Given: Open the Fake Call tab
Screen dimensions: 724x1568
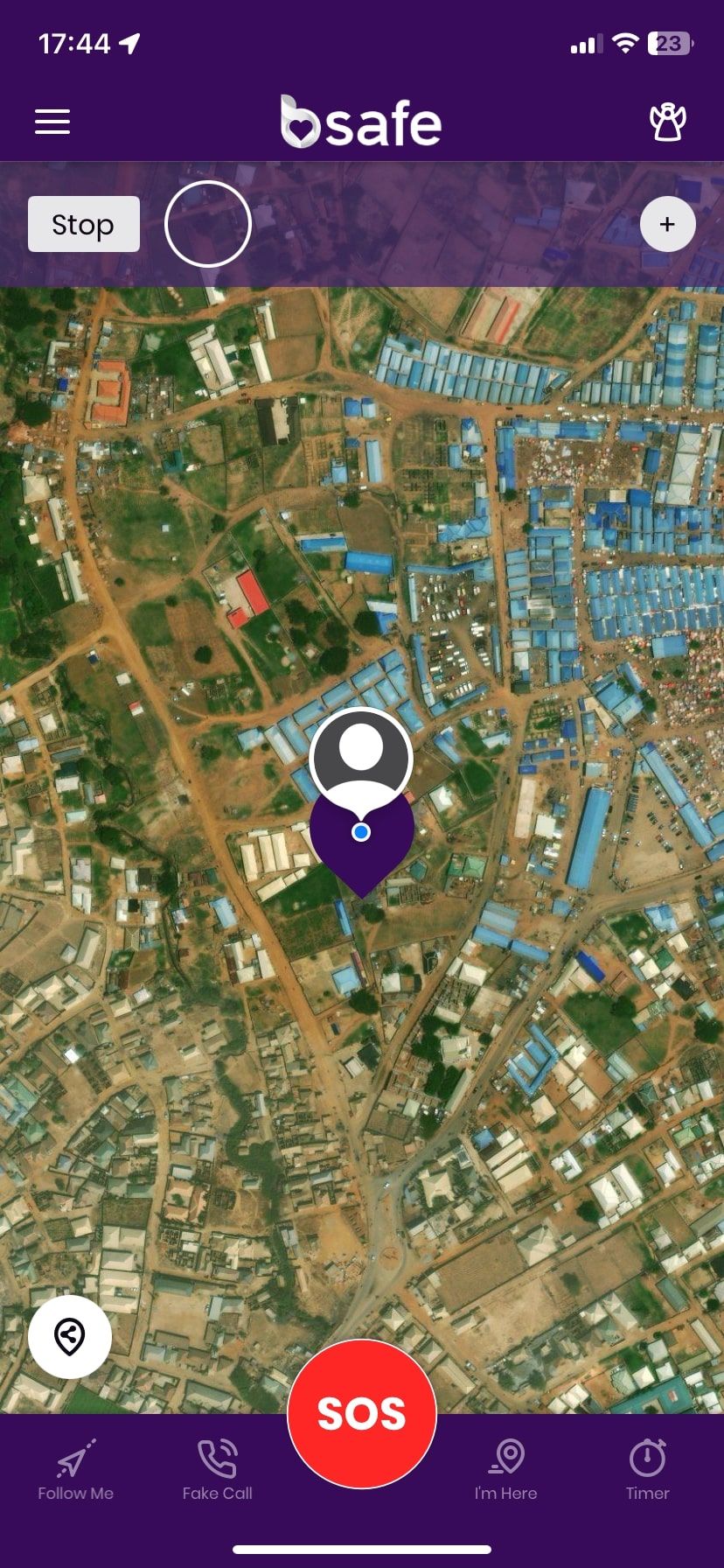Looking at the screenshot, I should (218, 1471).
